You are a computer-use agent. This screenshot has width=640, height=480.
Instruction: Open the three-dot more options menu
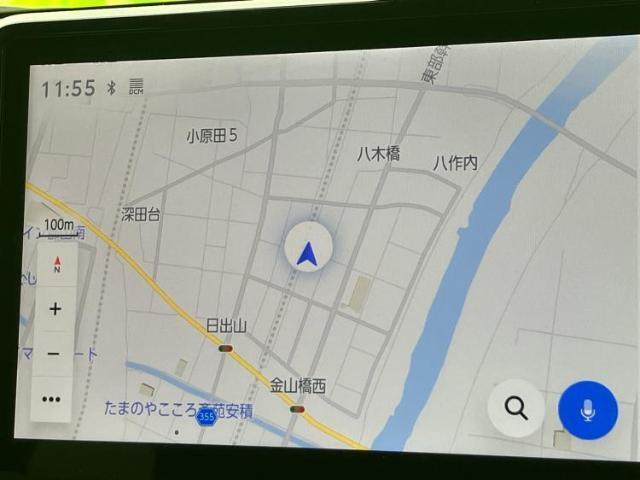[52, 399]
